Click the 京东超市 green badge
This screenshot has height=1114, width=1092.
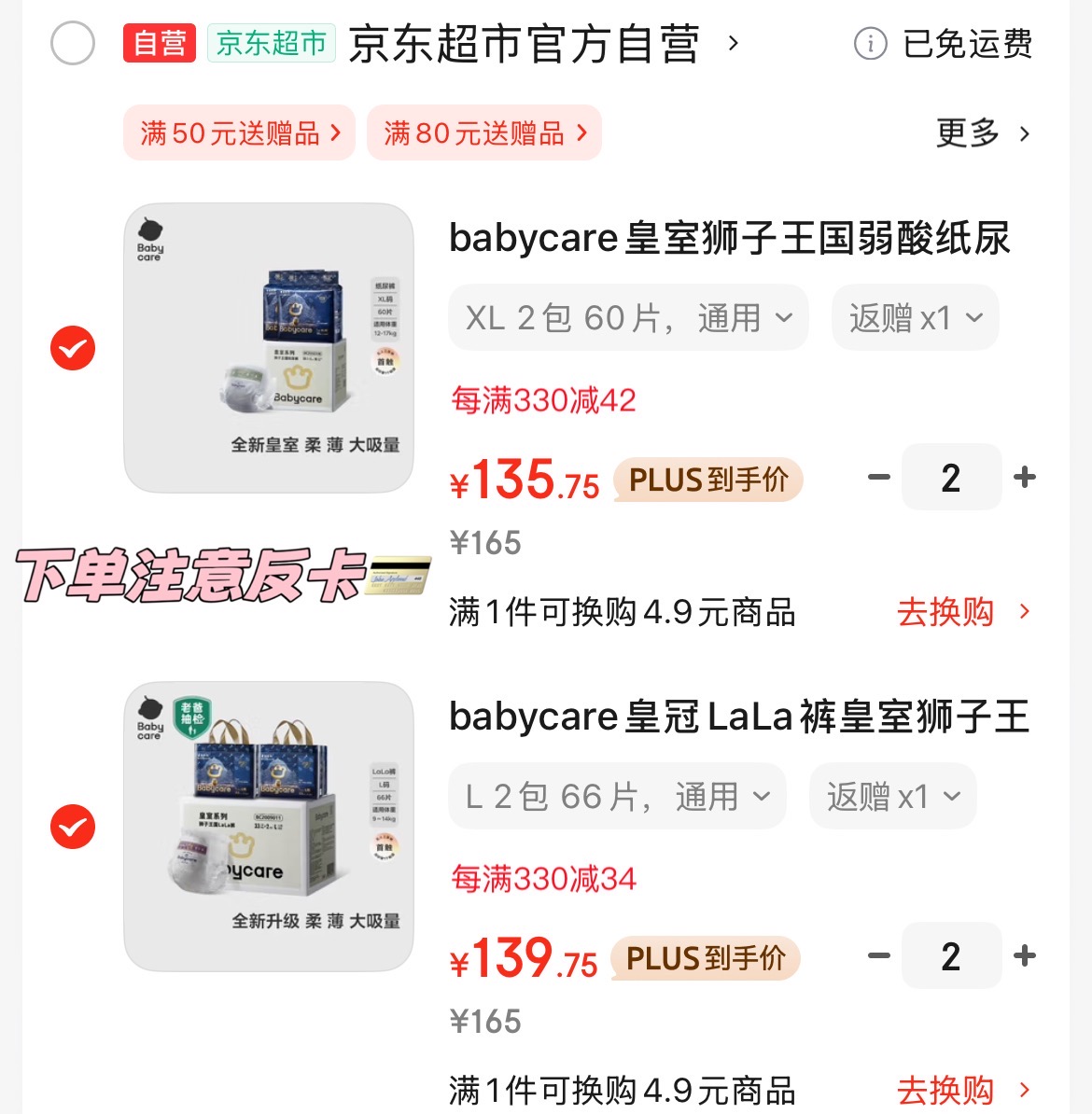coord(272,43)
